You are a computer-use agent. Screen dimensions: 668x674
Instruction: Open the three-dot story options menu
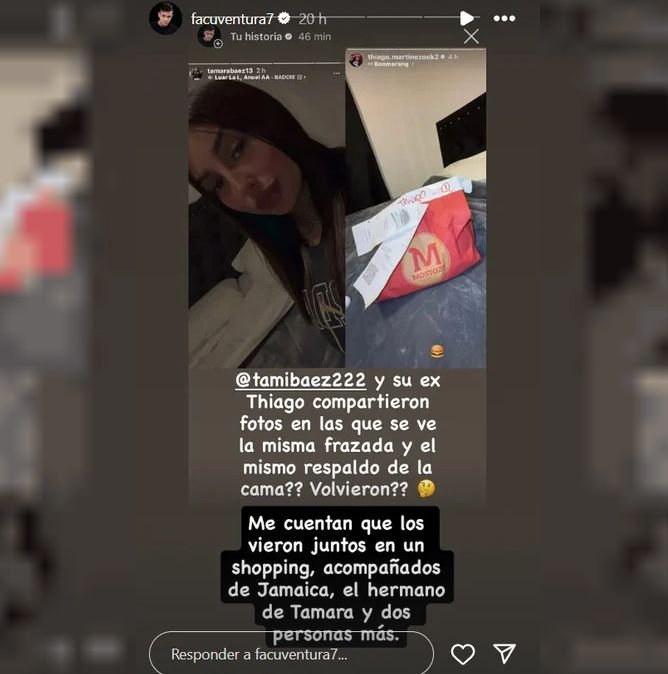click(504, 18)
